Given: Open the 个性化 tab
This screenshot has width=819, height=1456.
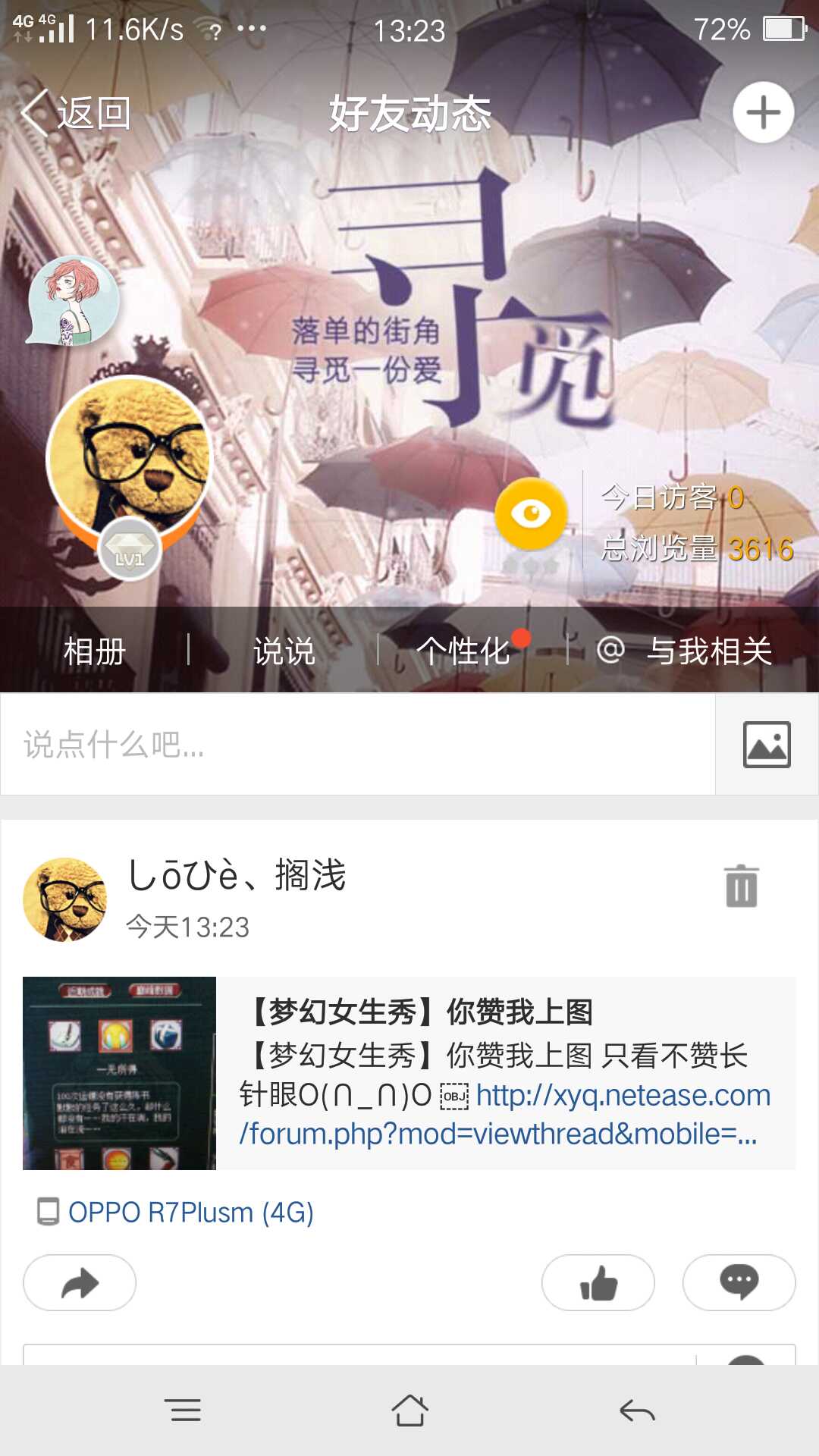Looking at the screenshot, I should (463, 651).
